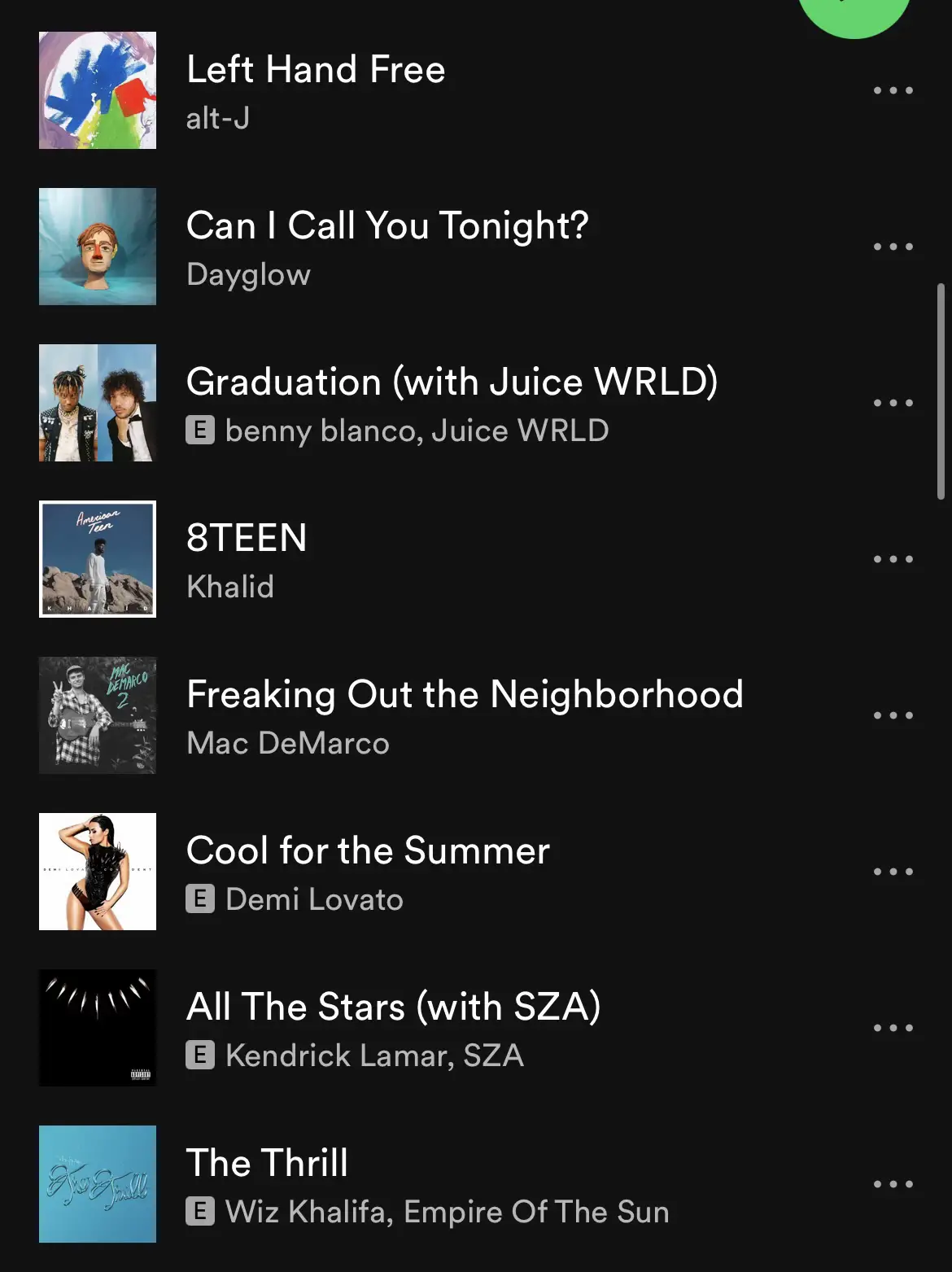
Task: Open more options for Can I Call You Tonight?
Action: 893,247
